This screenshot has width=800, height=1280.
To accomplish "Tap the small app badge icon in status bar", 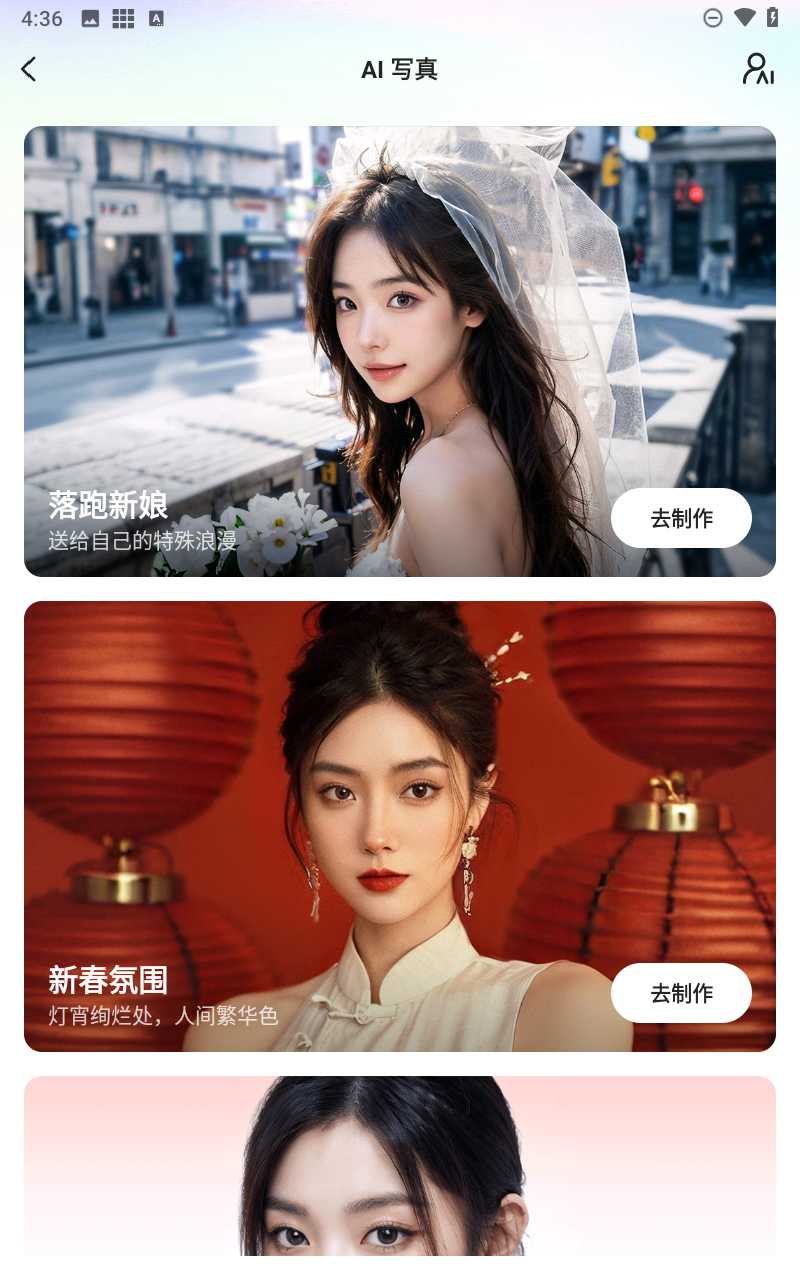I will (155, 18).
